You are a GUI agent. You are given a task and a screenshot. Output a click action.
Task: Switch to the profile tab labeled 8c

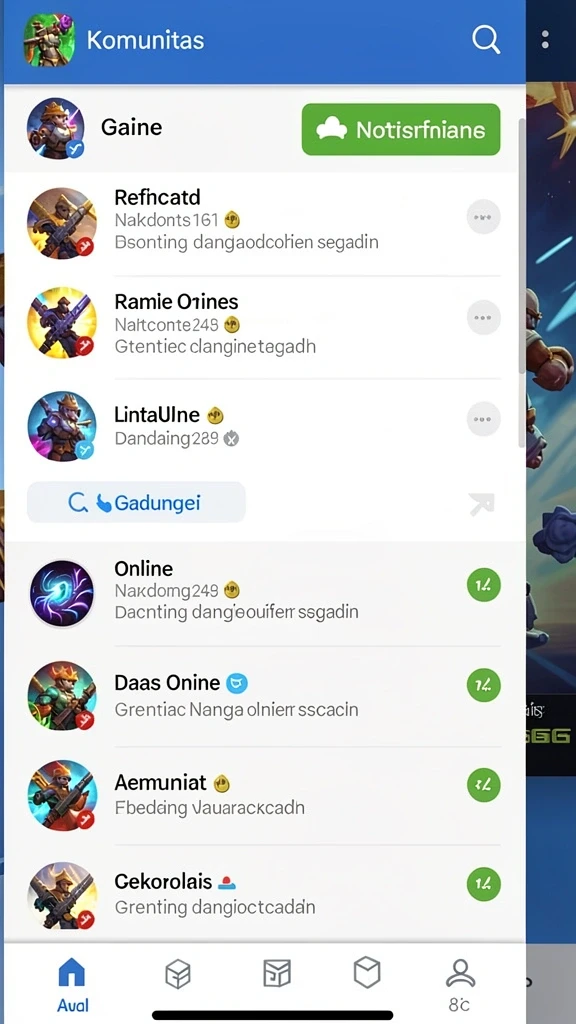click(x=460, y=985)
